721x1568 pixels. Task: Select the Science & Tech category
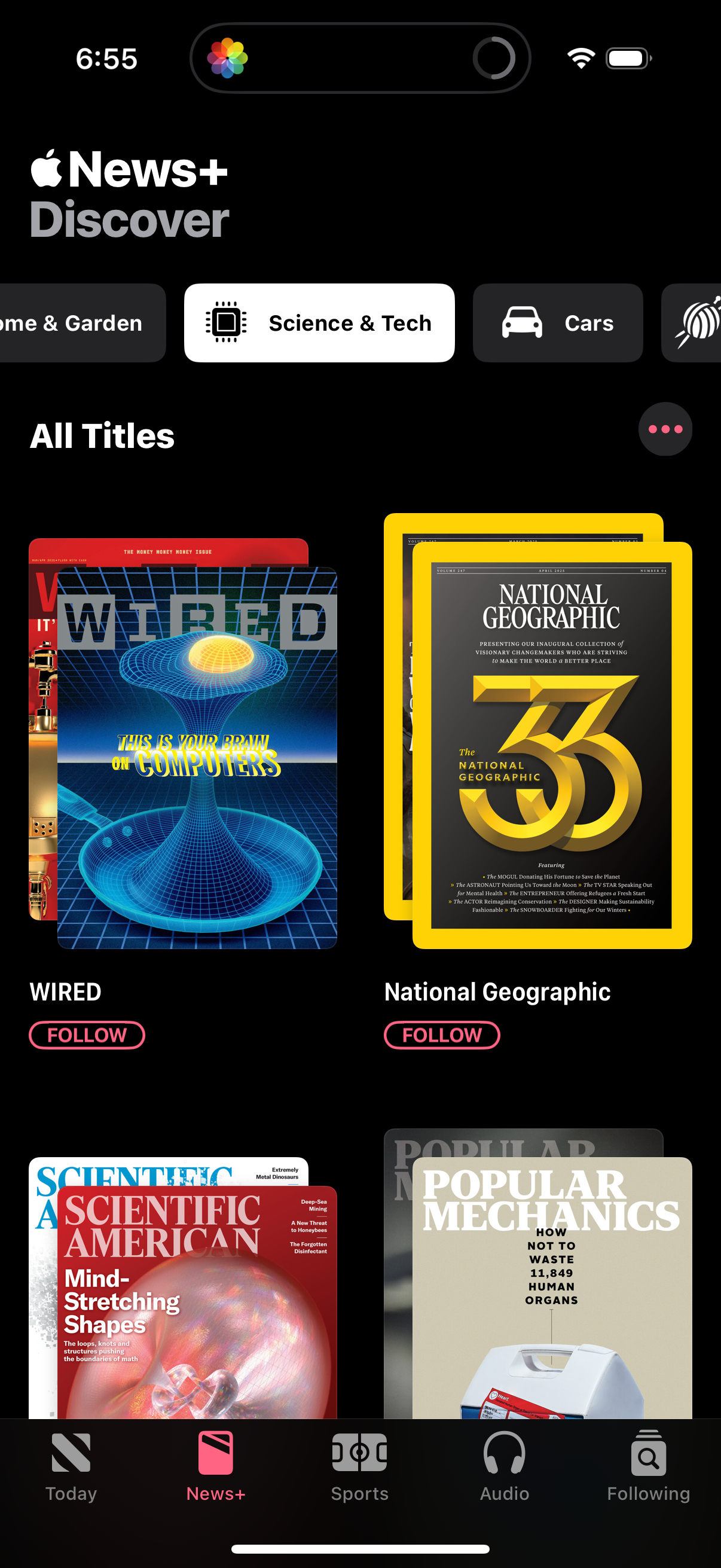[318, 323]
